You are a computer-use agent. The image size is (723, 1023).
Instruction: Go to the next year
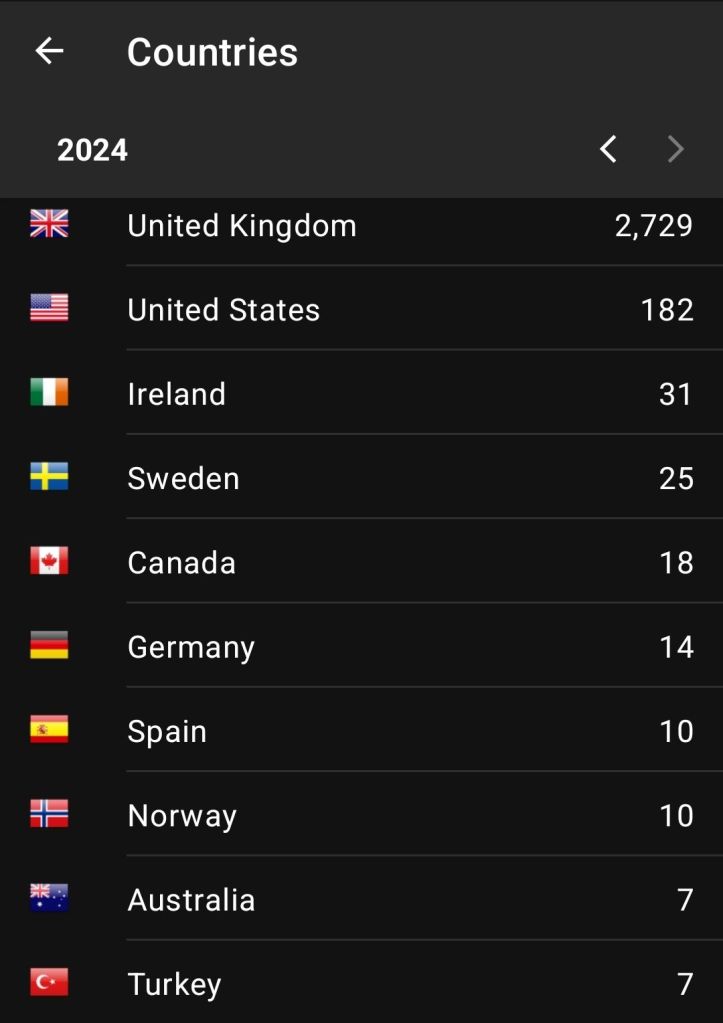click(x=676, y=150)
